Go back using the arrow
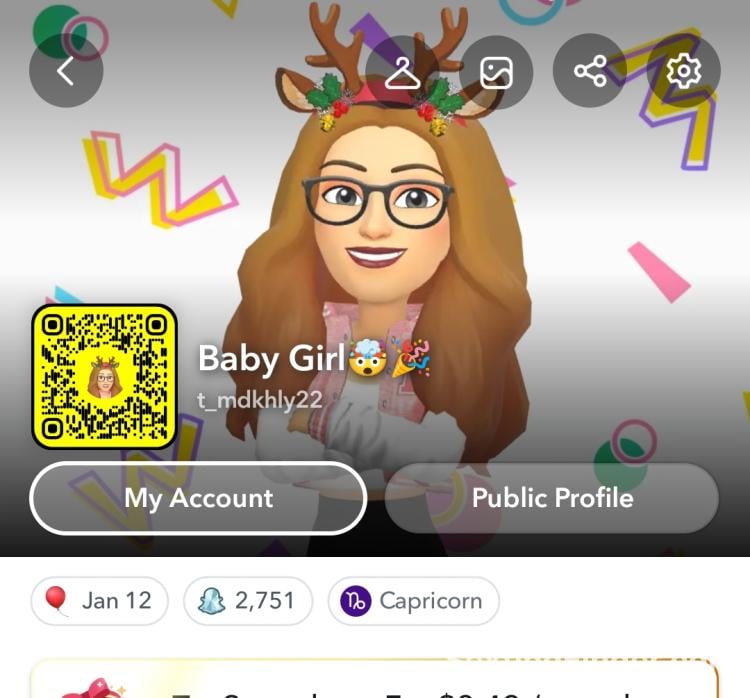 pos(66,71)
